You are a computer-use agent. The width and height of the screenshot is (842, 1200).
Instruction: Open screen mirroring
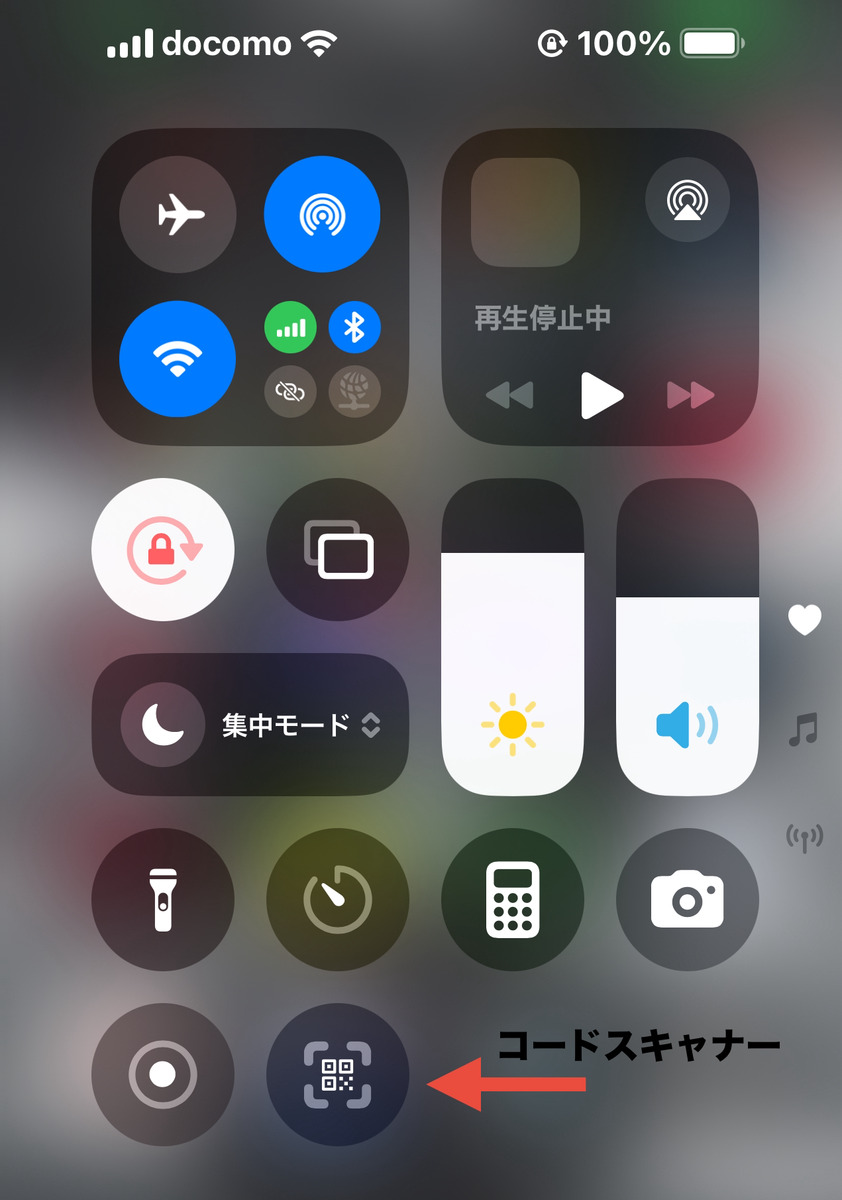click(338, 549)
